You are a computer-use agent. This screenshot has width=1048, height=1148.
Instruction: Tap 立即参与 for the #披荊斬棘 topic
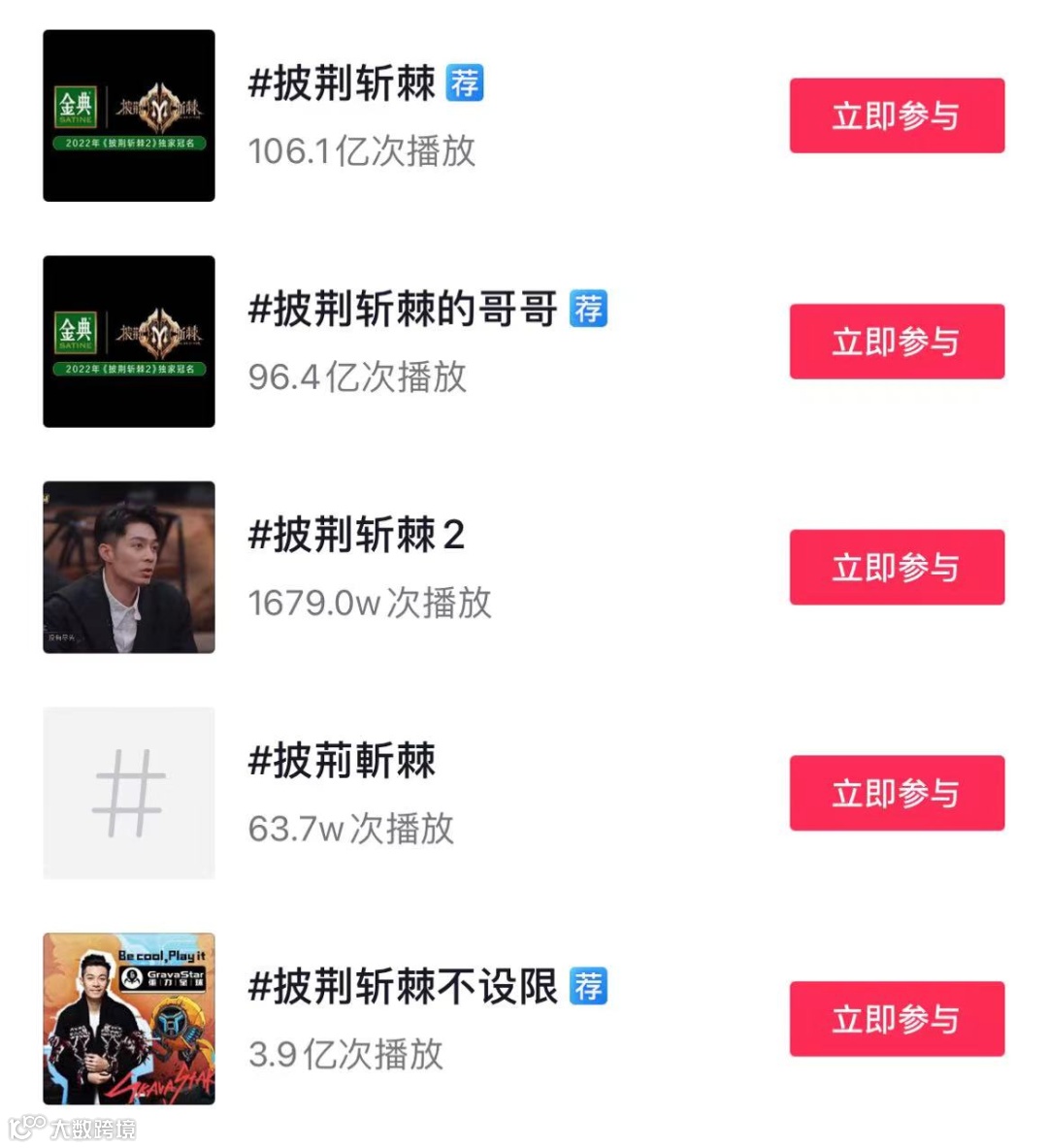pos(897,793)
